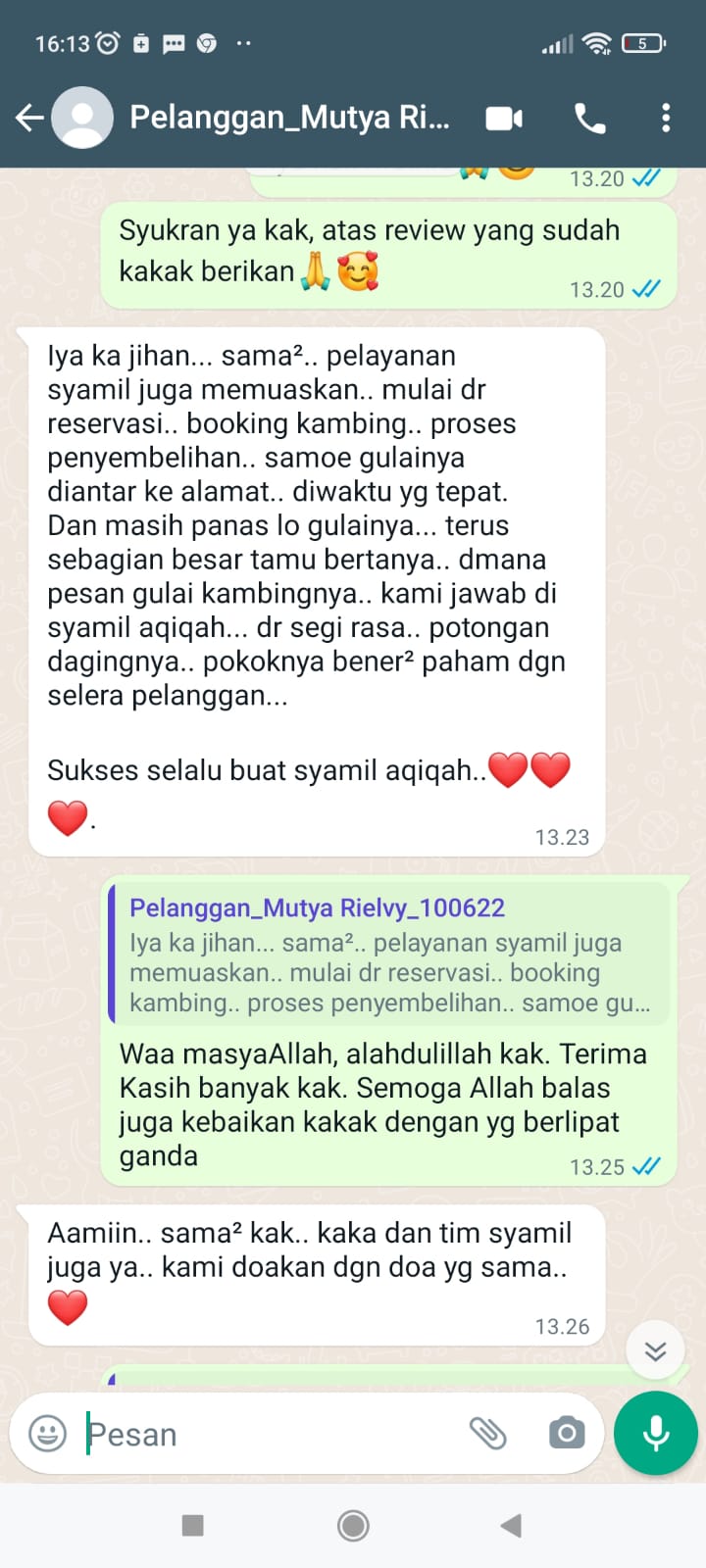Tap the system home button

[353, 1525]
